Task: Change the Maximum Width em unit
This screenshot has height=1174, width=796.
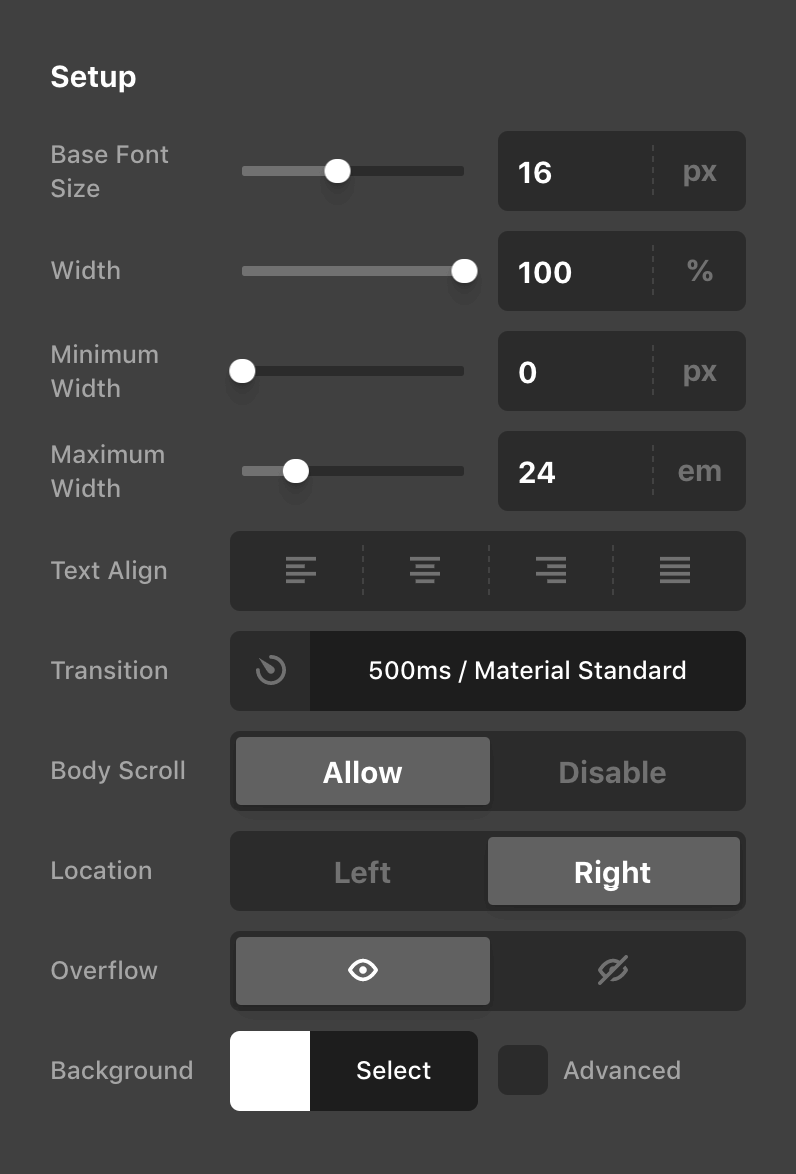Action: [699, 472]
